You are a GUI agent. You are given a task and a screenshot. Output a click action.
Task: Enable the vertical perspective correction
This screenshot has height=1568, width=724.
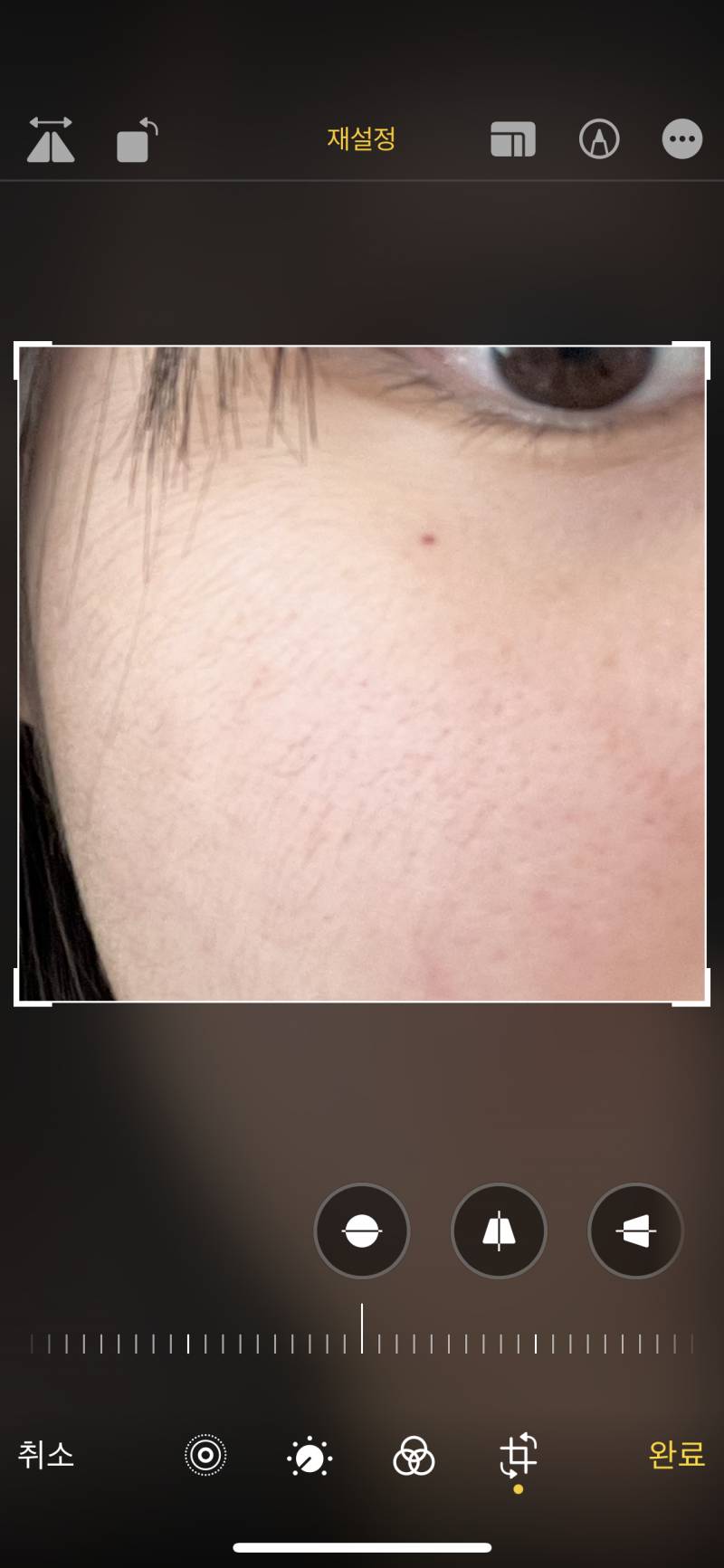click(499, 1232)
